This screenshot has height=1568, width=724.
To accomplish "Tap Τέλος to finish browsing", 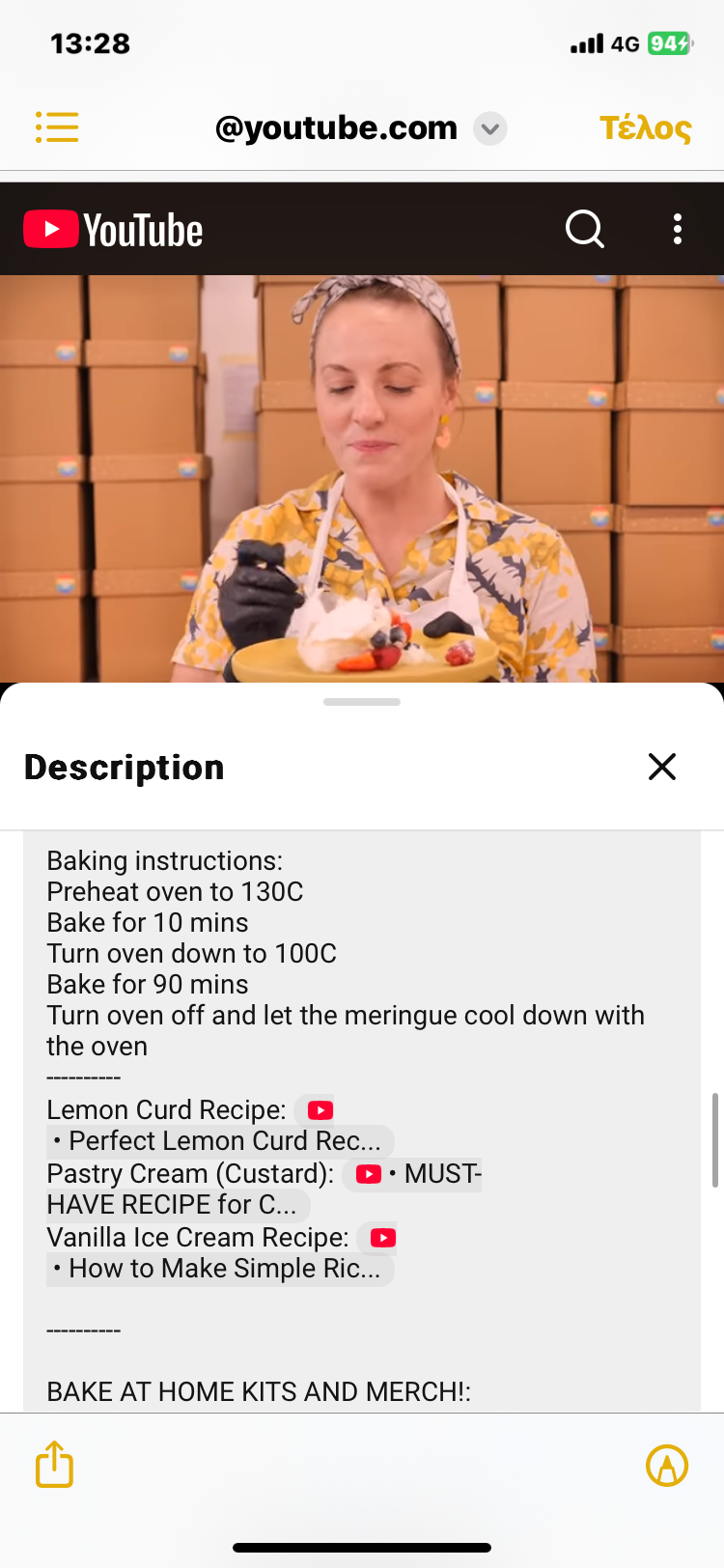I will 645,127.
